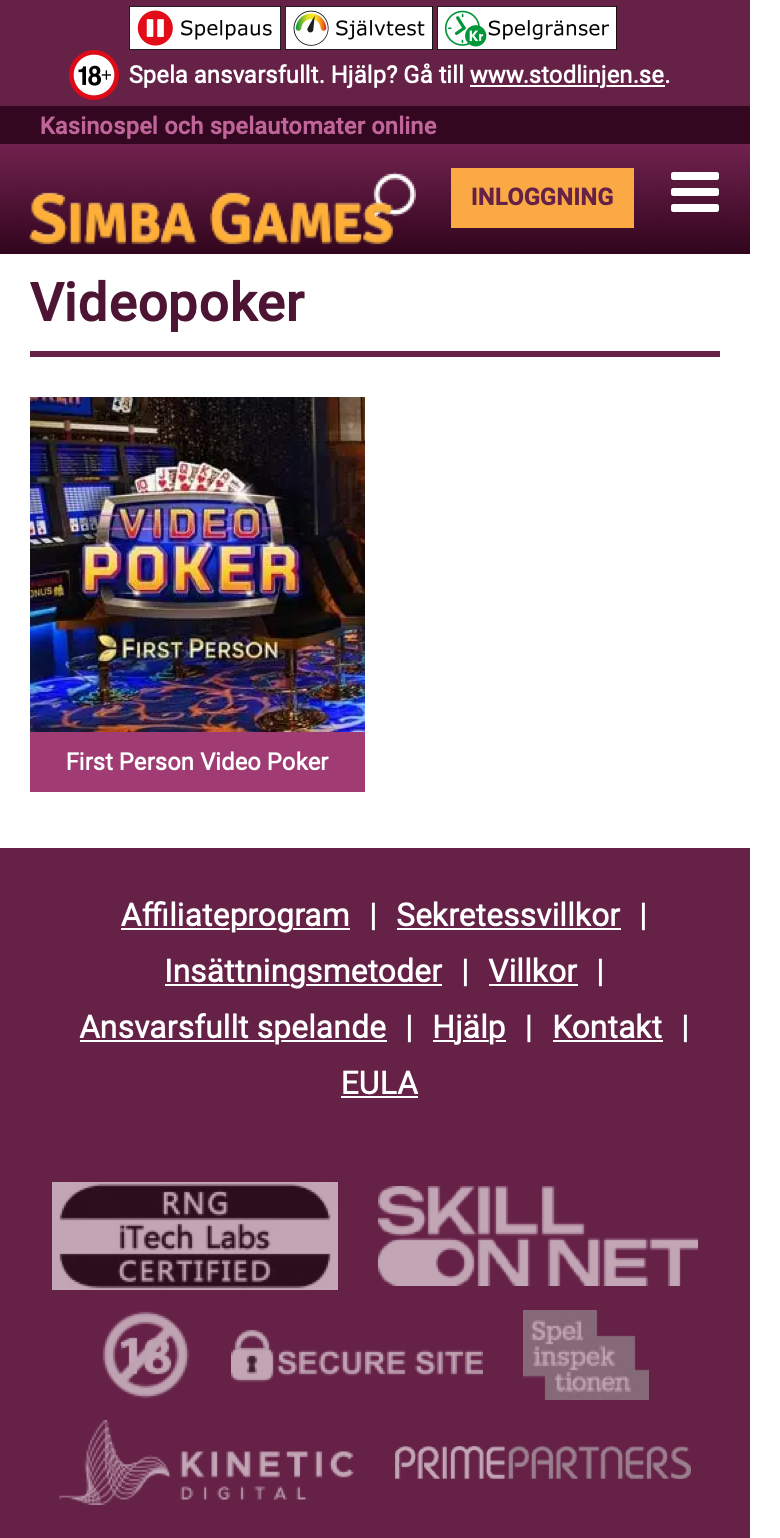Open the EULA link

coord(380,1083)
